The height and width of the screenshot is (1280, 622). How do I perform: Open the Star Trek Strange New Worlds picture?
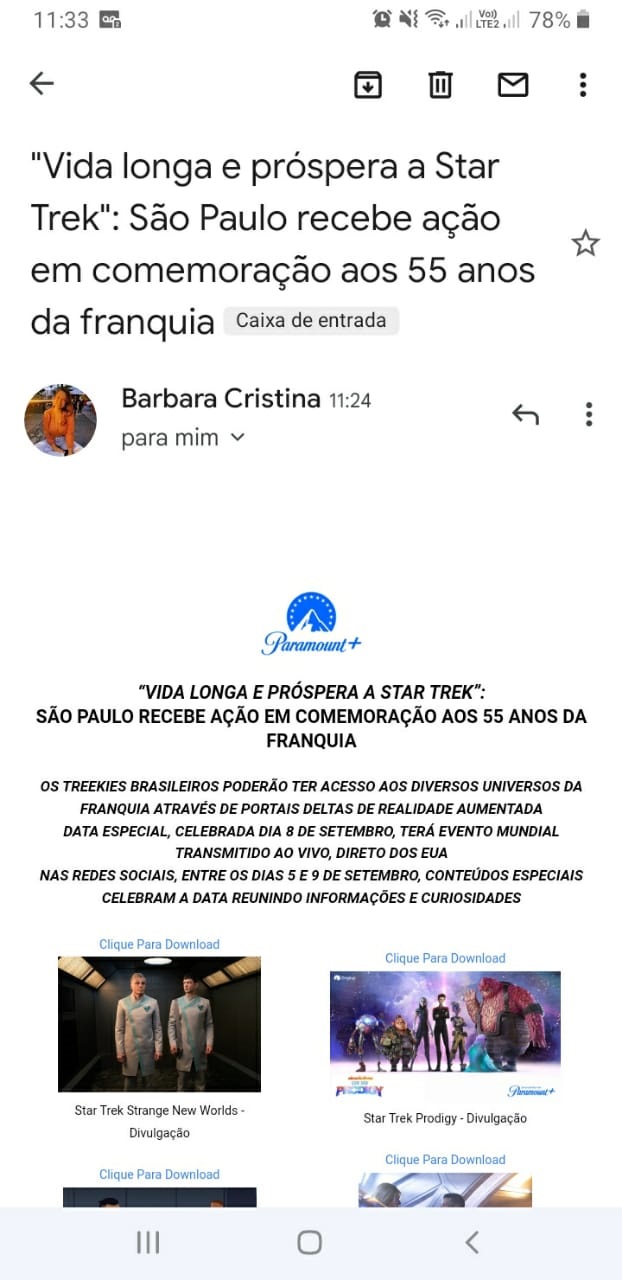(x=159, y=1024)
